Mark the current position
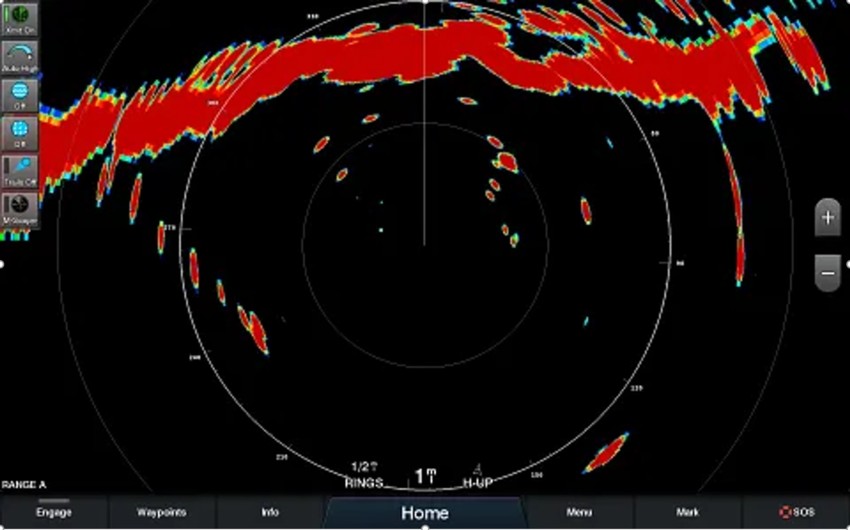Image resolution: width=850 pixels, height=530 pixels. [687, 512]
